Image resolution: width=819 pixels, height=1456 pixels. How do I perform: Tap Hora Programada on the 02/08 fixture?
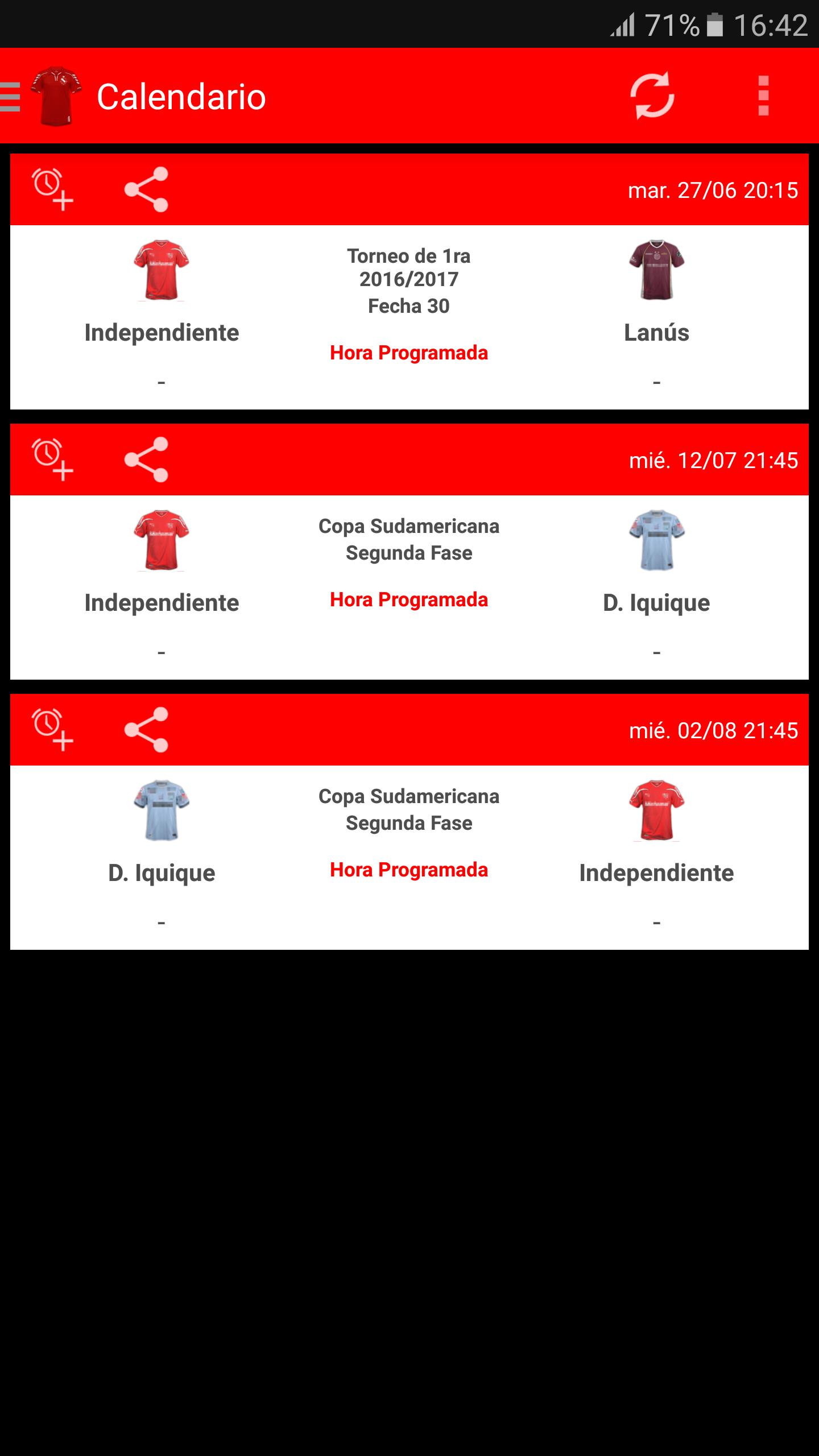pos(409,868)
